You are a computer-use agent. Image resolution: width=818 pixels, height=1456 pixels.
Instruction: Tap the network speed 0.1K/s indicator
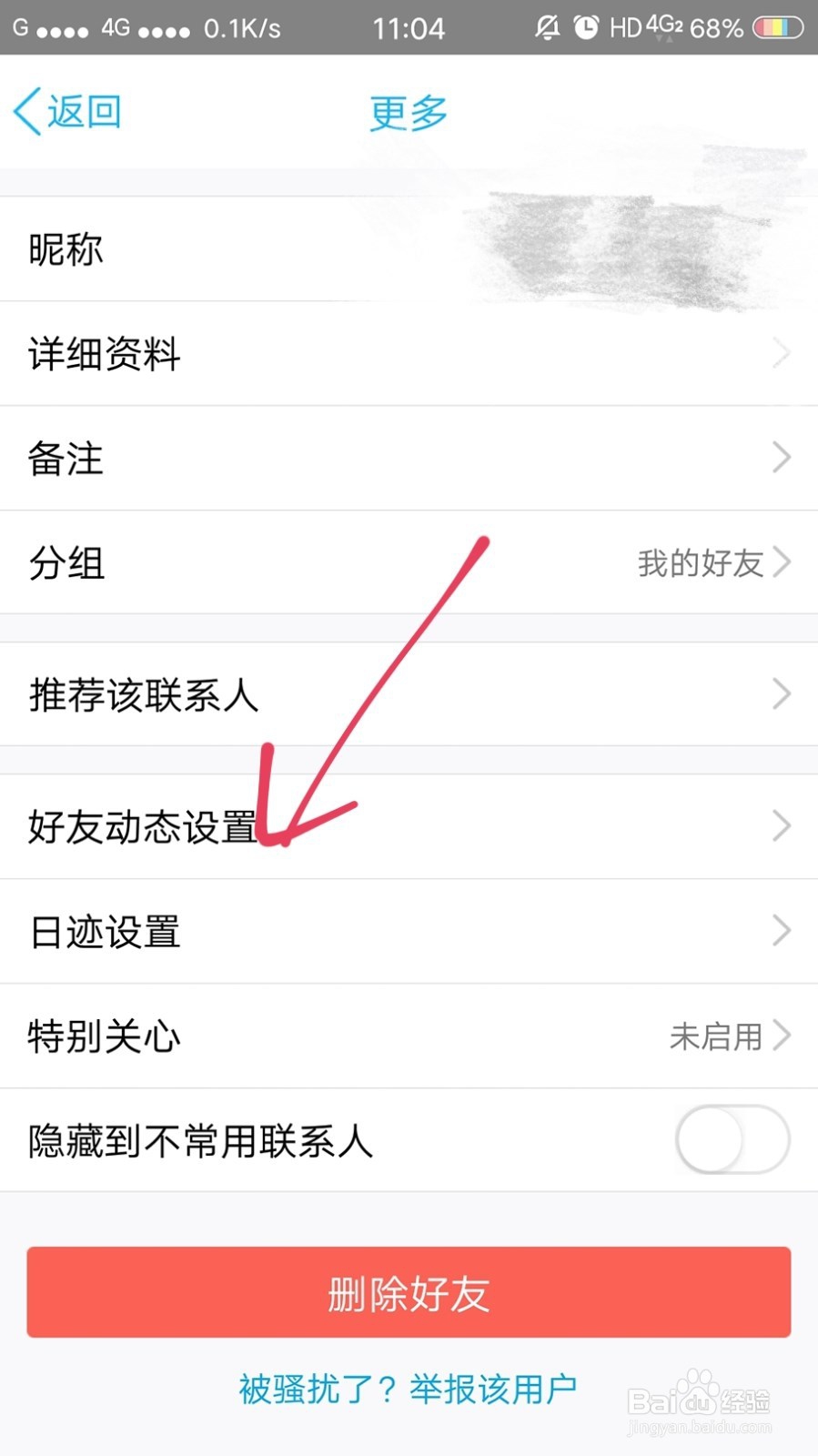[242, 28]
